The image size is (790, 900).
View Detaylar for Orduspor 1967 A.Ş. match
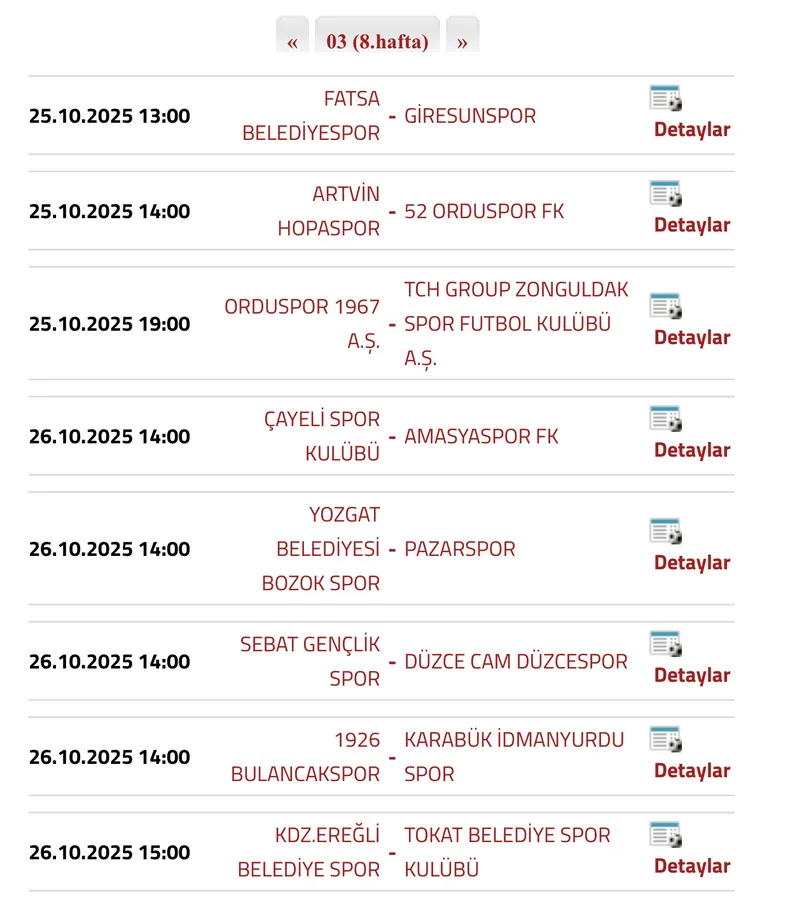tap(691, 337)
